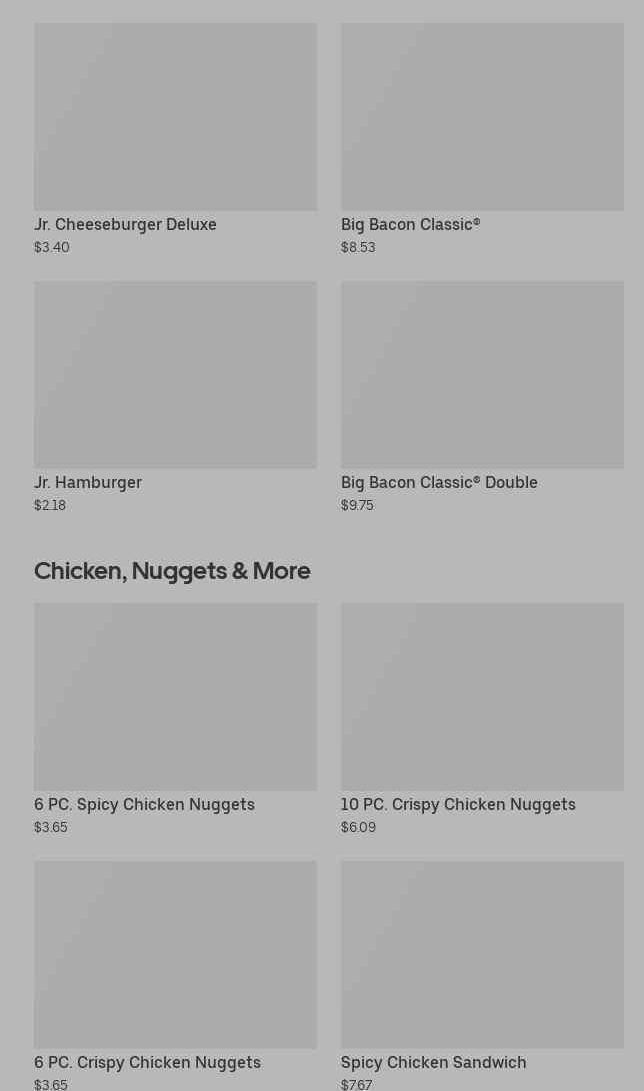Tap the 6 PC. Crispy Chicken Nuggets card

(175, 976)
